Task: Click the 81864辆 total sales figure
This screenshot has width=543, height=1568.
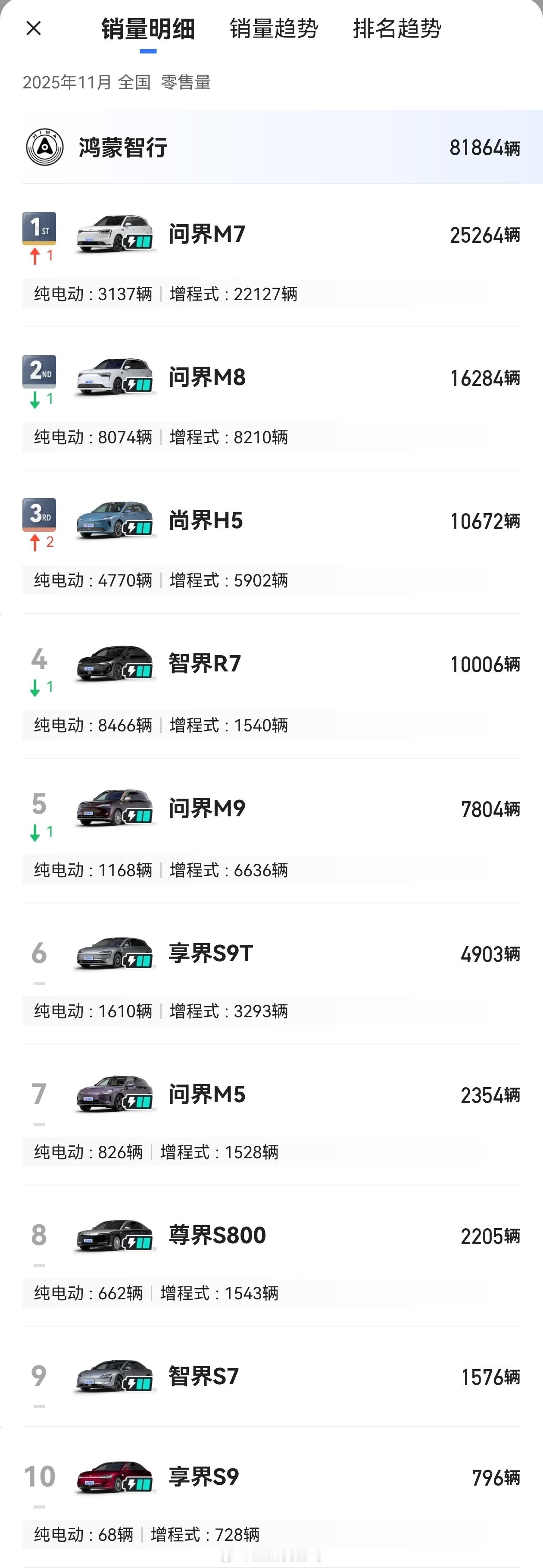Action: (x=485, y=146)
